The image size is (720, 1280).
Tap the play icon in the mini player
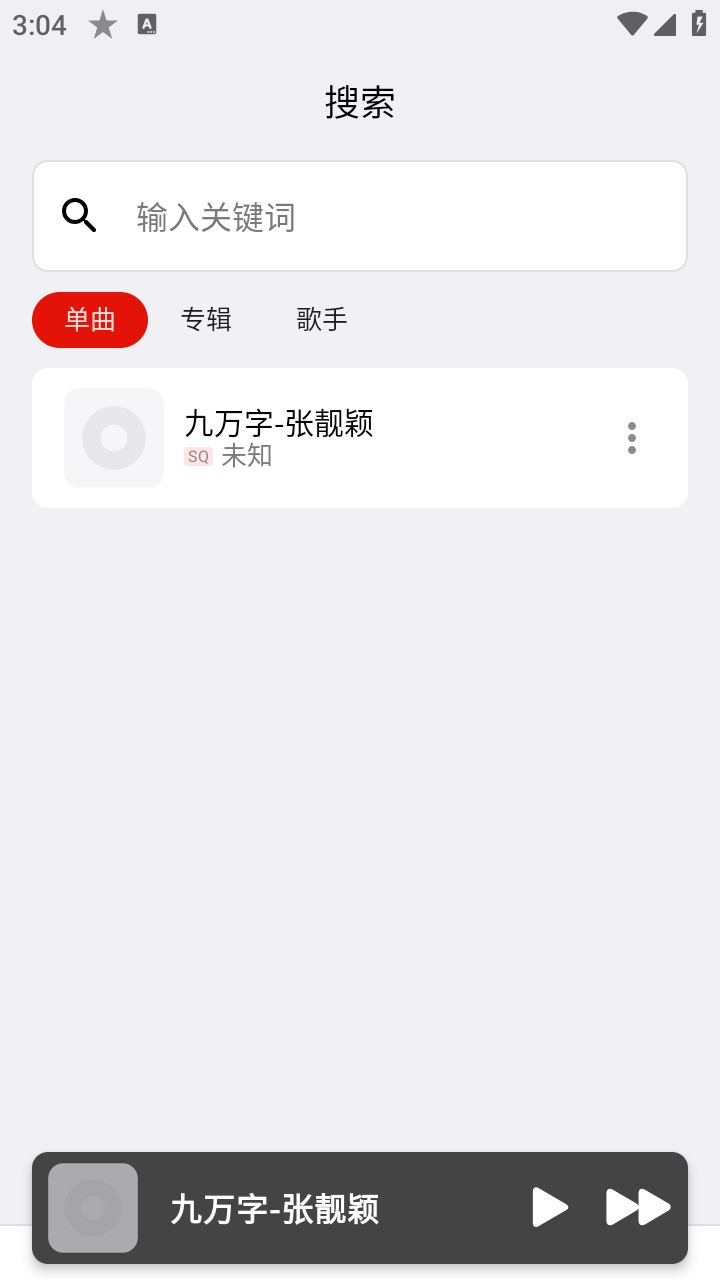[x=549, y=1207]
